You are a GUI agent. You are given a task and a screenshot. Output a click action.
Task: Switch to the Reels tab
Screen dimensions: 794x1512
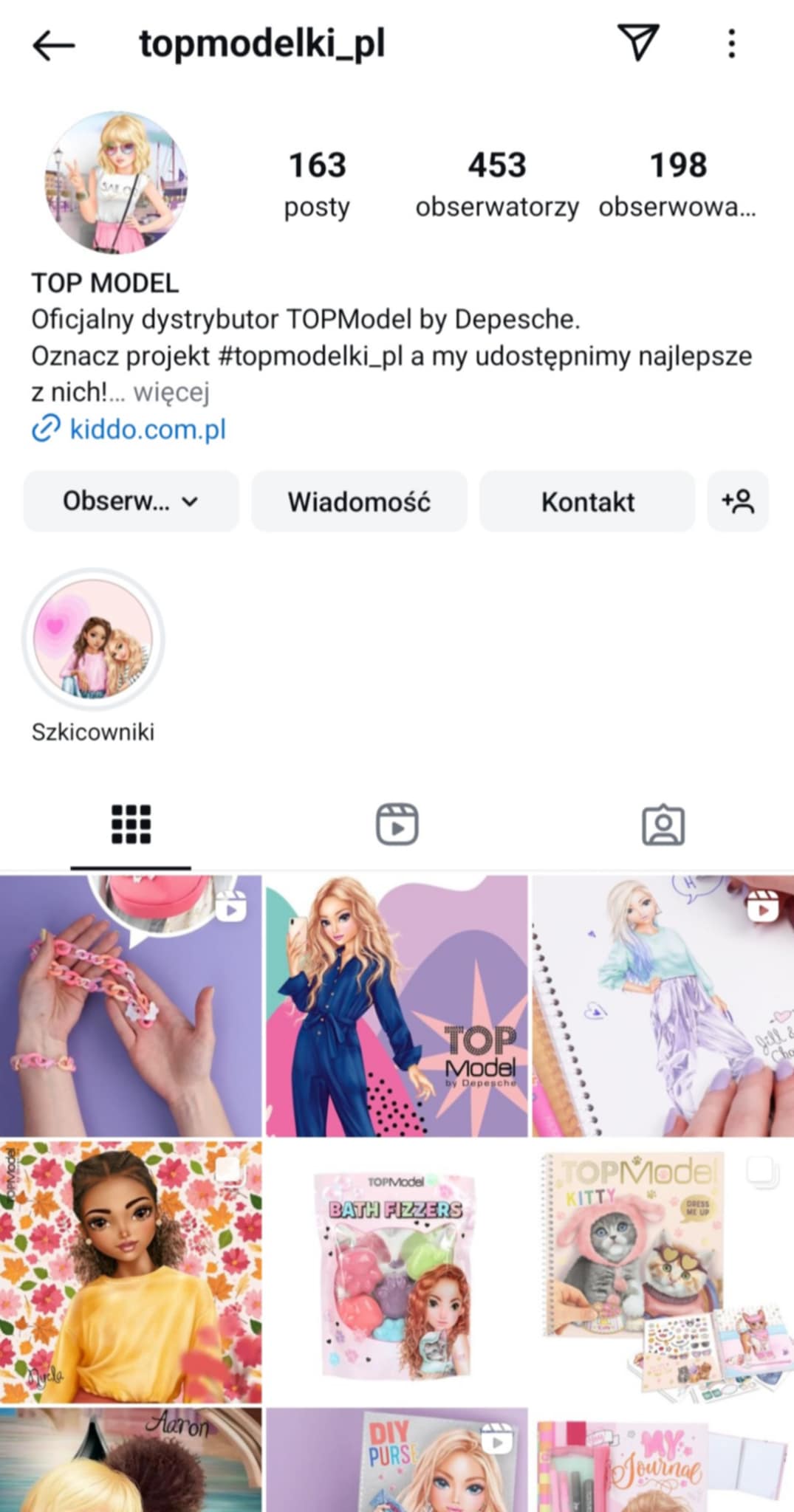[397, 824]
